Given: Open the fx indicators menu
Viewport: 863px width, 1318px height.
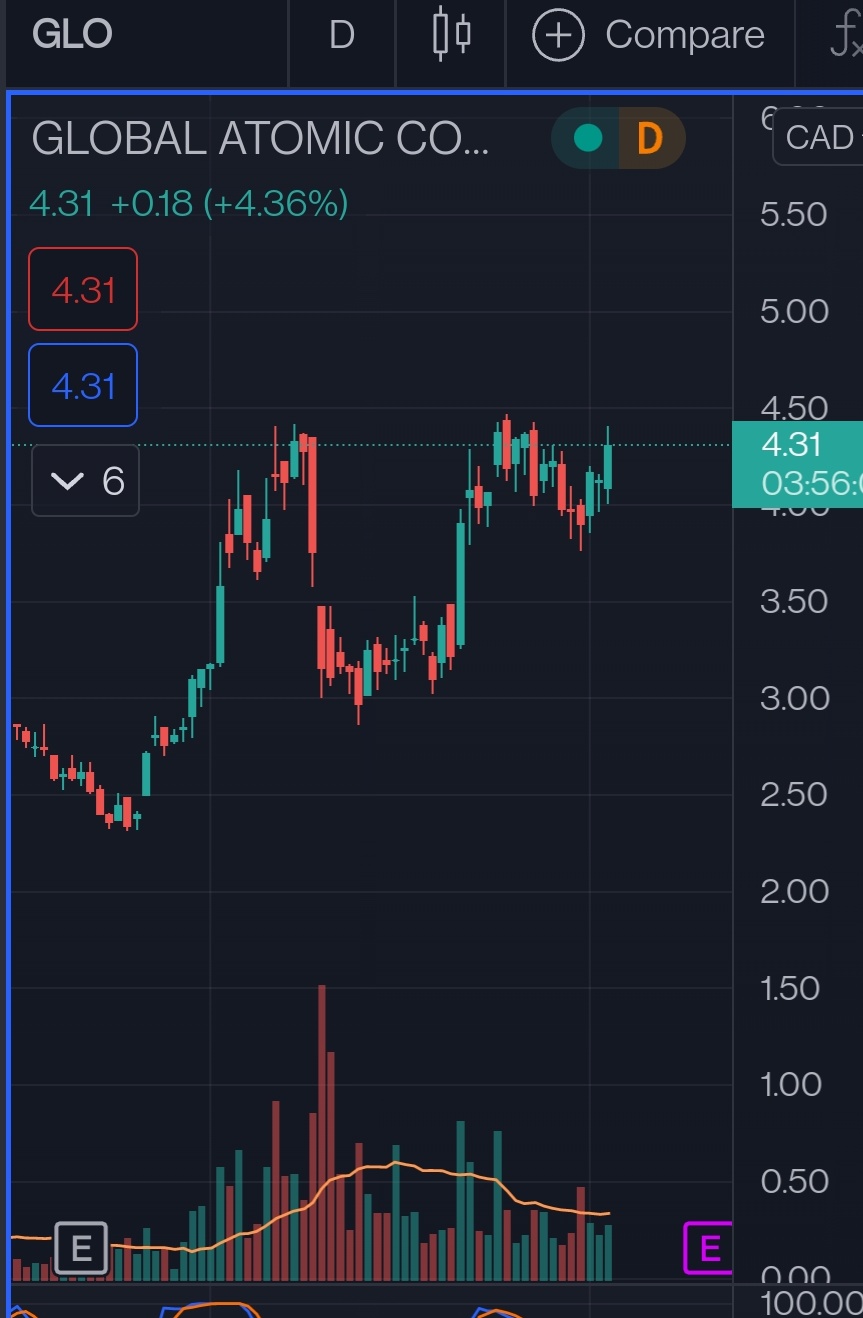Looking at the screenshot, I should click(843, 37).
